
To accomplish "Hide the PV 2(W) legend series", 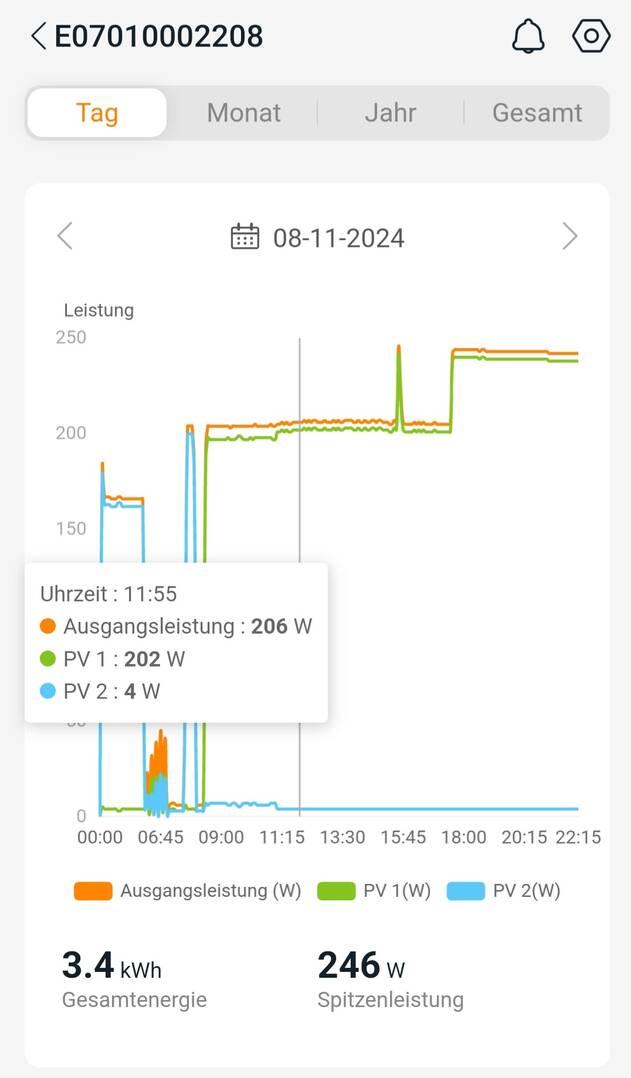I will [x=504, y=891].
